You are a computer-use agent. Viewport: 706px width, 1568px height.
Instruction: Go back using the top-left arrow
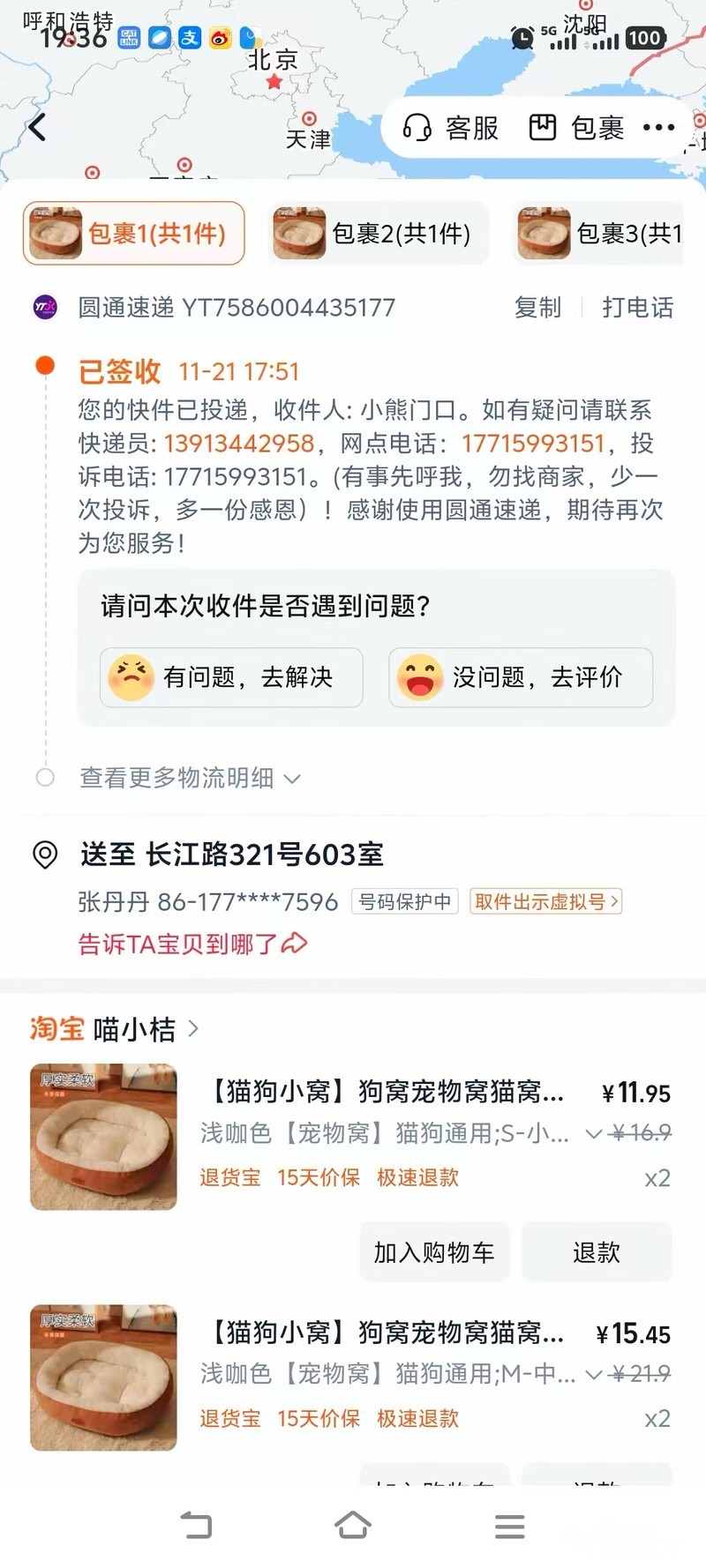(x=37, y=128)
